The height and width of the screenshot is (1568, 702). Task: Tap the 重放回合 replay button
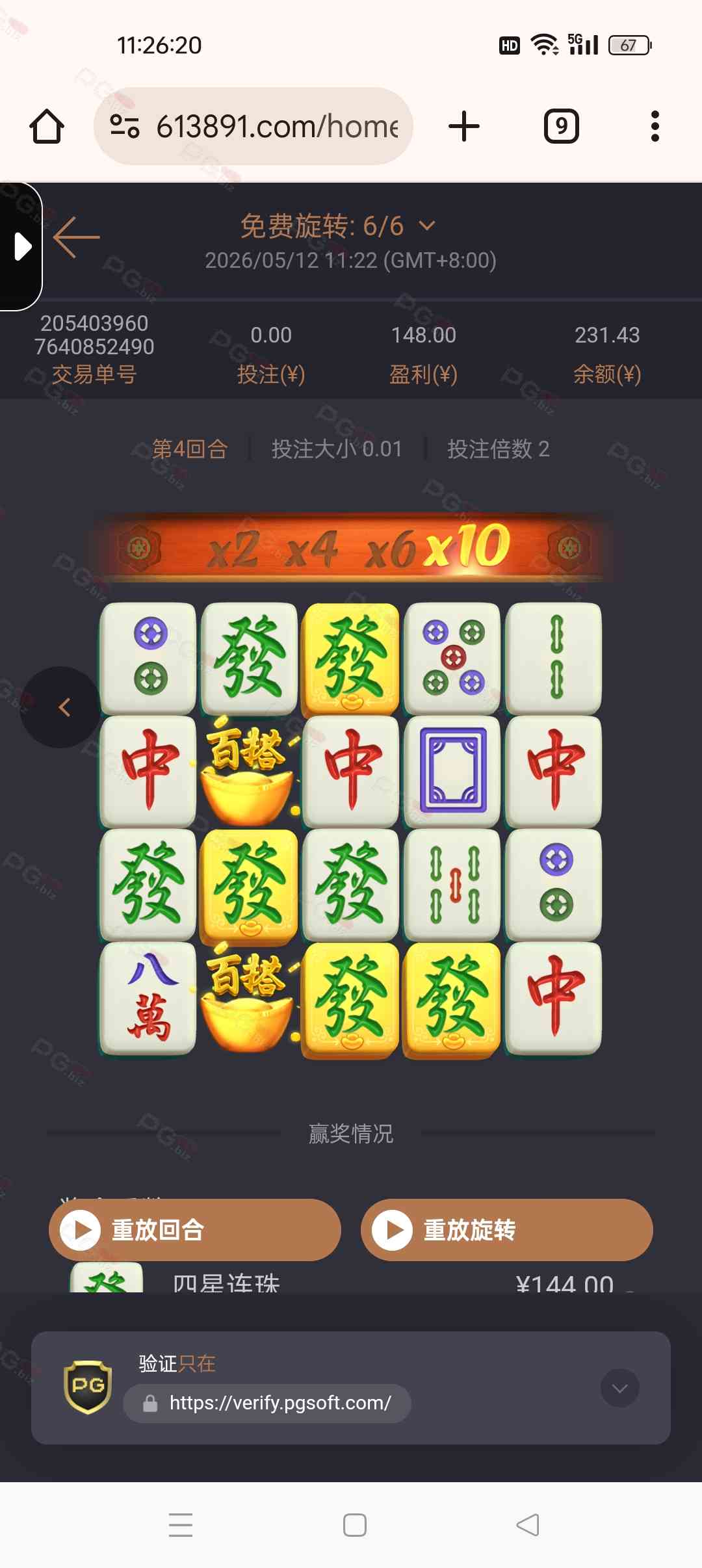[x=195, y=1230]
